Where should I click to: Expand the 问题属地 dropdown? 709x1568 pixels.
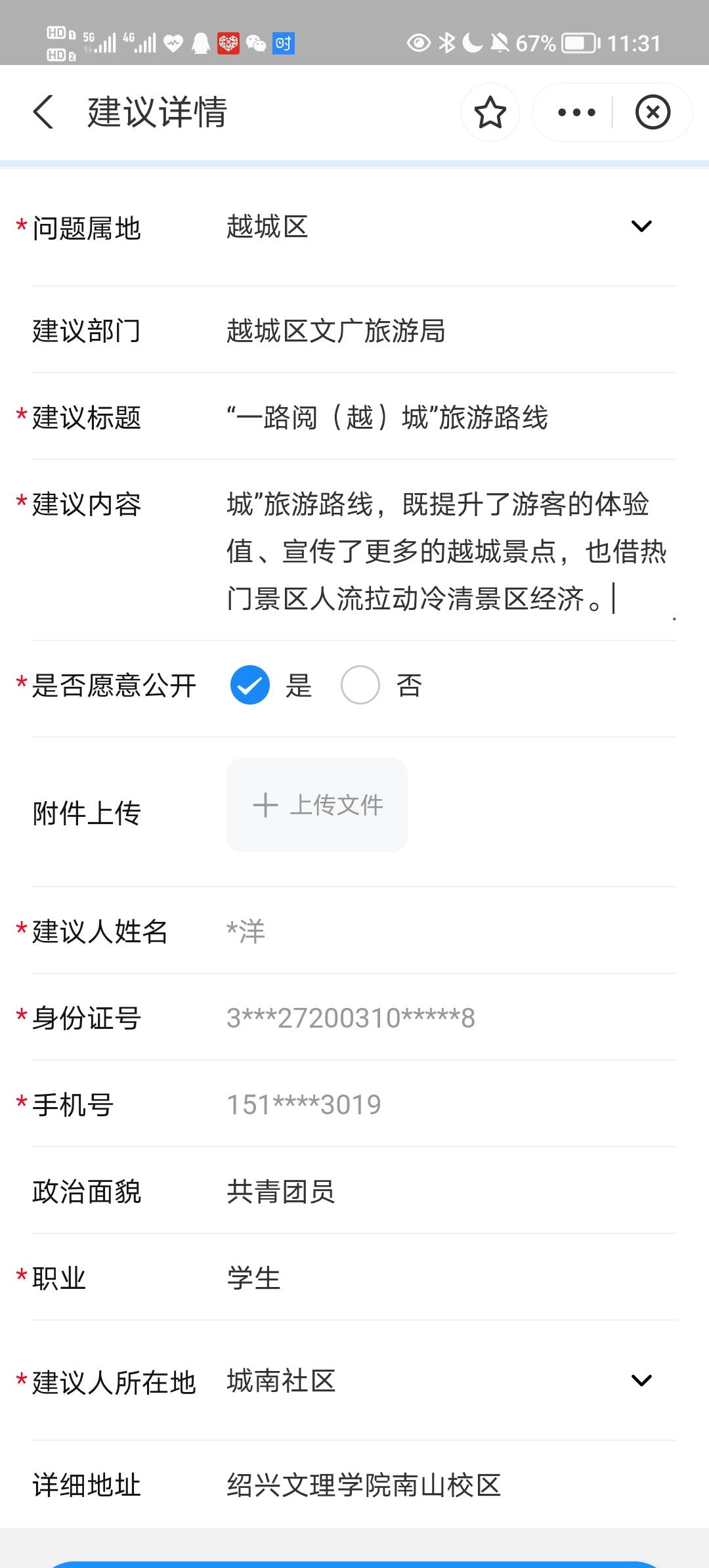tap(641, 227)
